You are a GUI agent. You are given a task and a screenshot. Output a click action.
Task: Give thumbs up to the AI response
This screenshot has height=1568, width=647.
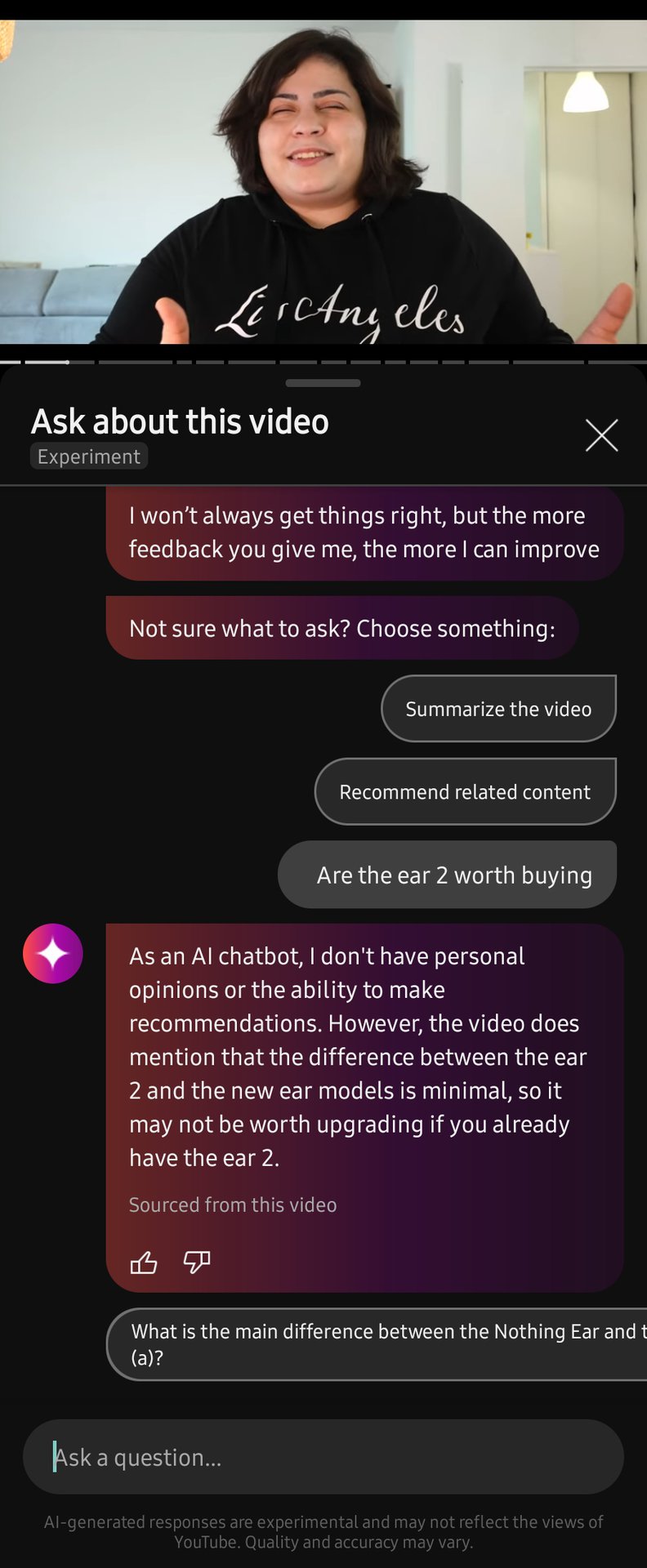click(144, 1263)
